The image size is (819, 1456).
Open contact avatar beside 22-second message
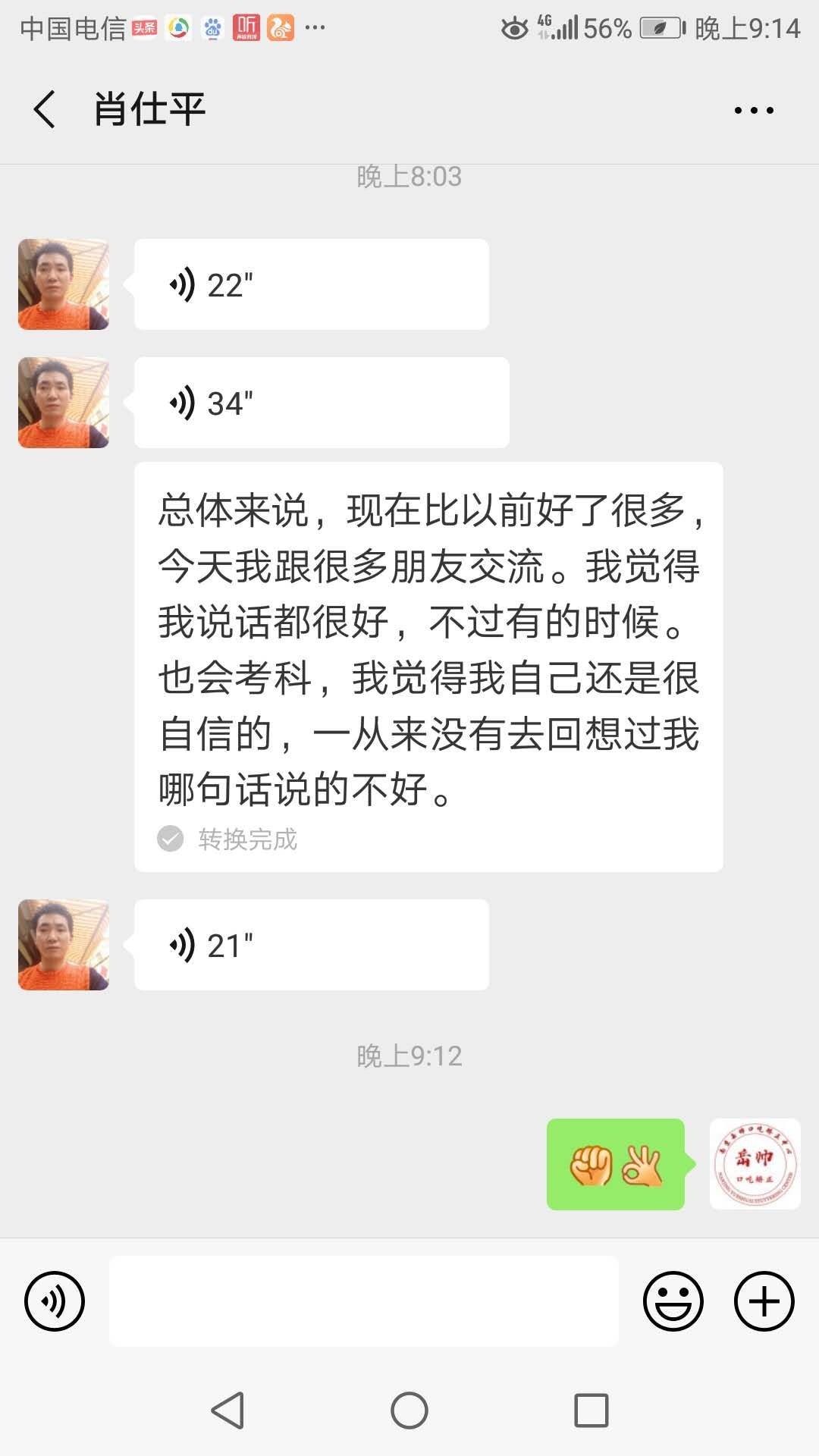[x=64, y=284]
